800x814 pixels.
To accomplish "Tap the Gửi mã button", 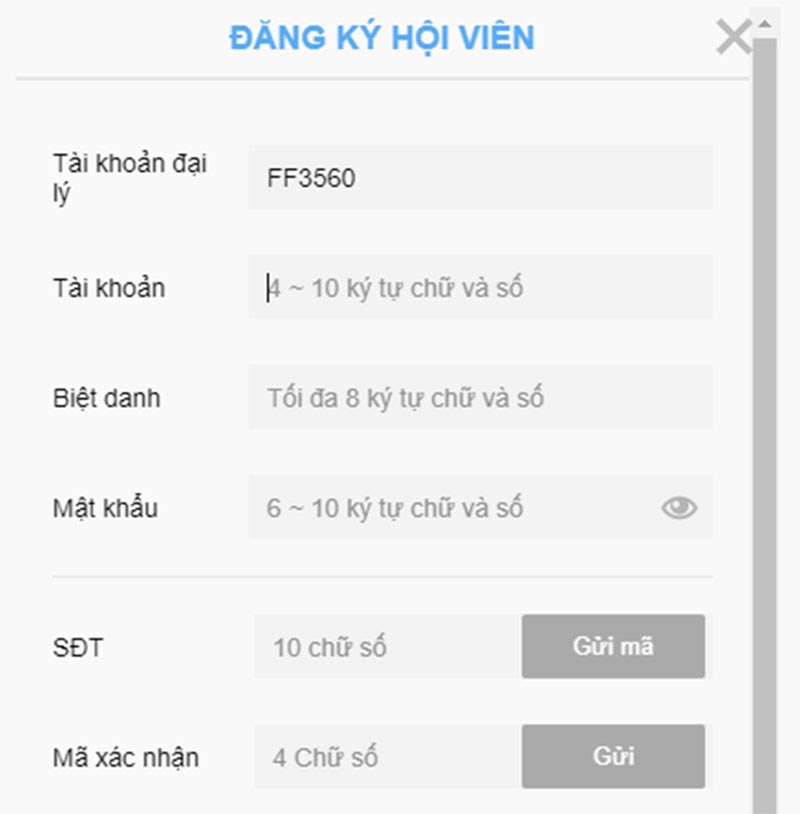I will click(613, 647).
